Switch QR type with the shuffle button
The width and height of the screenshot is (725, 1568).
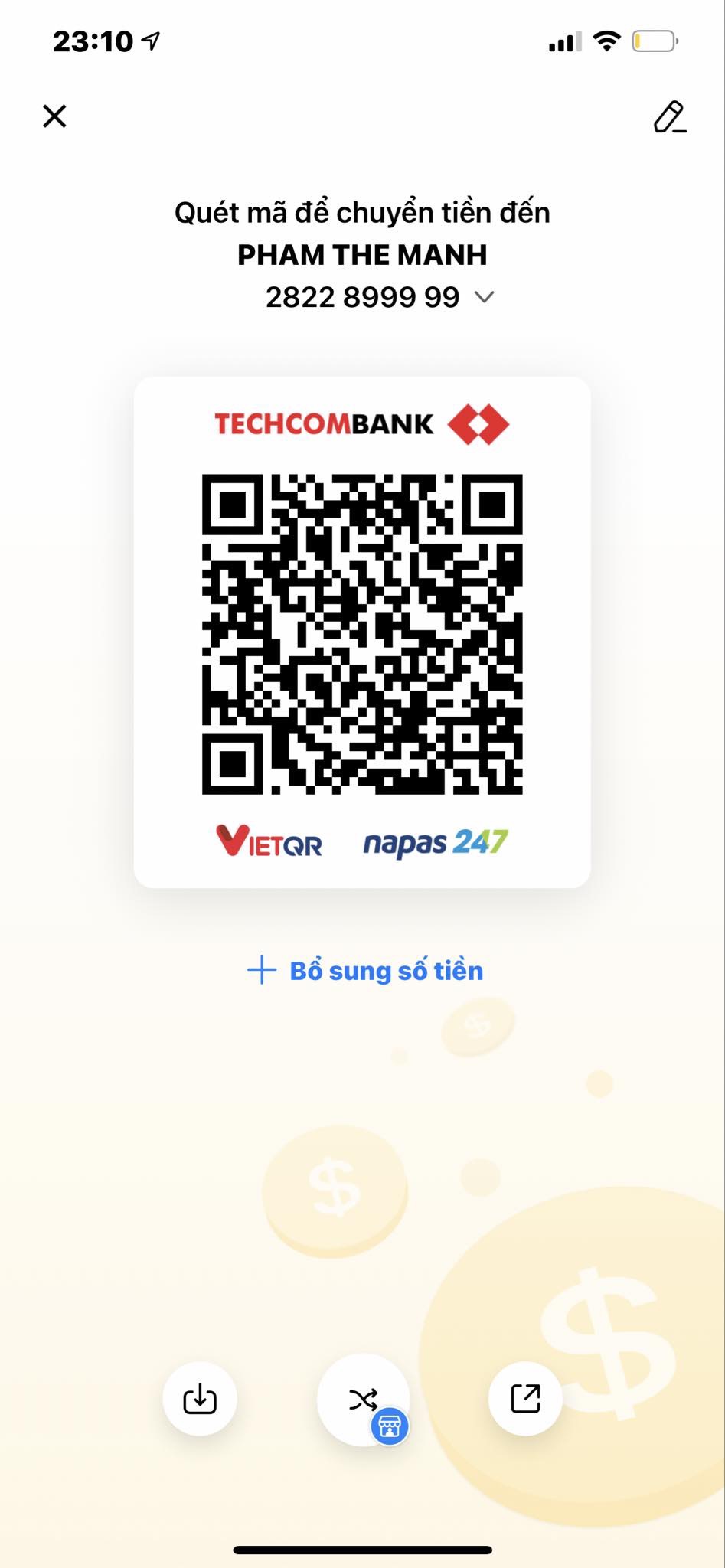click(x=363, y=1399)
